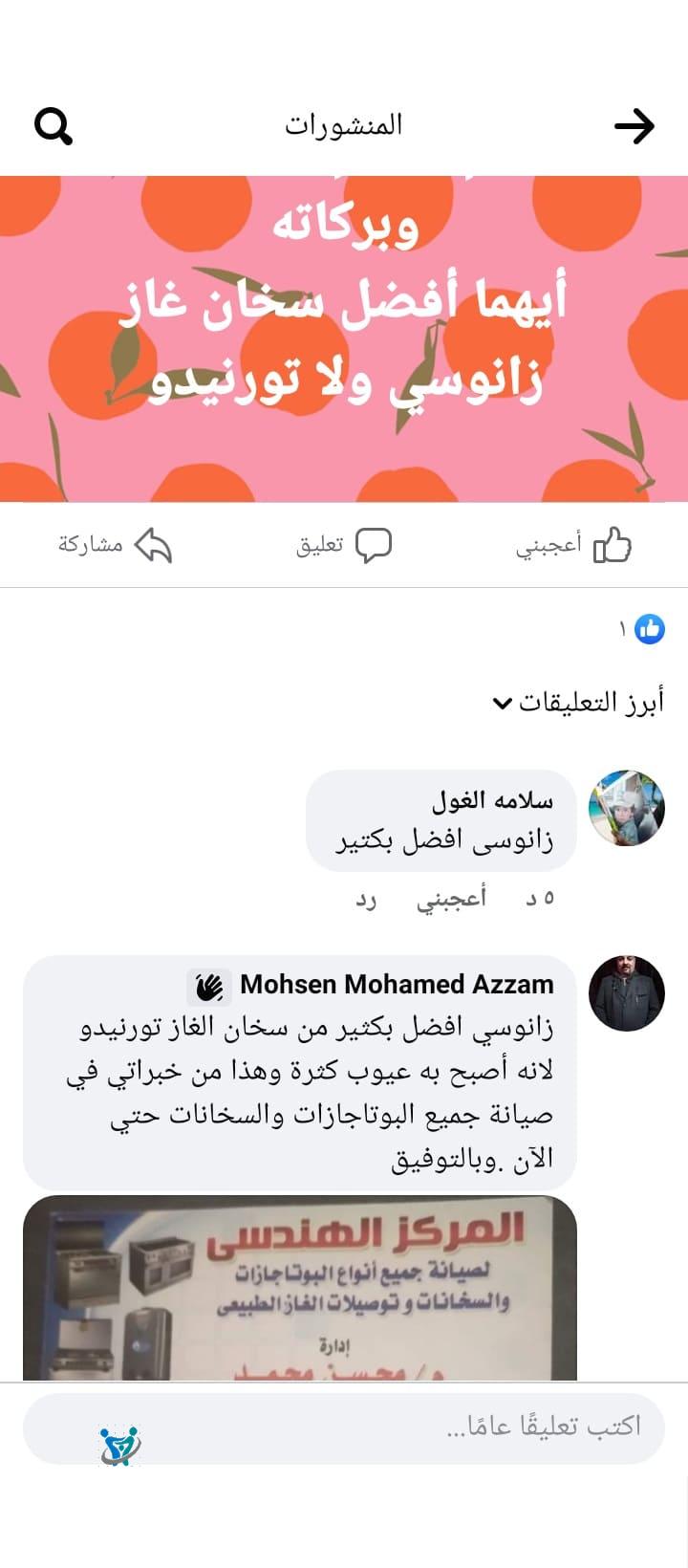688x1568 pixels.
Task: Focus the اكتب تعليقًا عامًا comment field
Action: [344, 1427]
